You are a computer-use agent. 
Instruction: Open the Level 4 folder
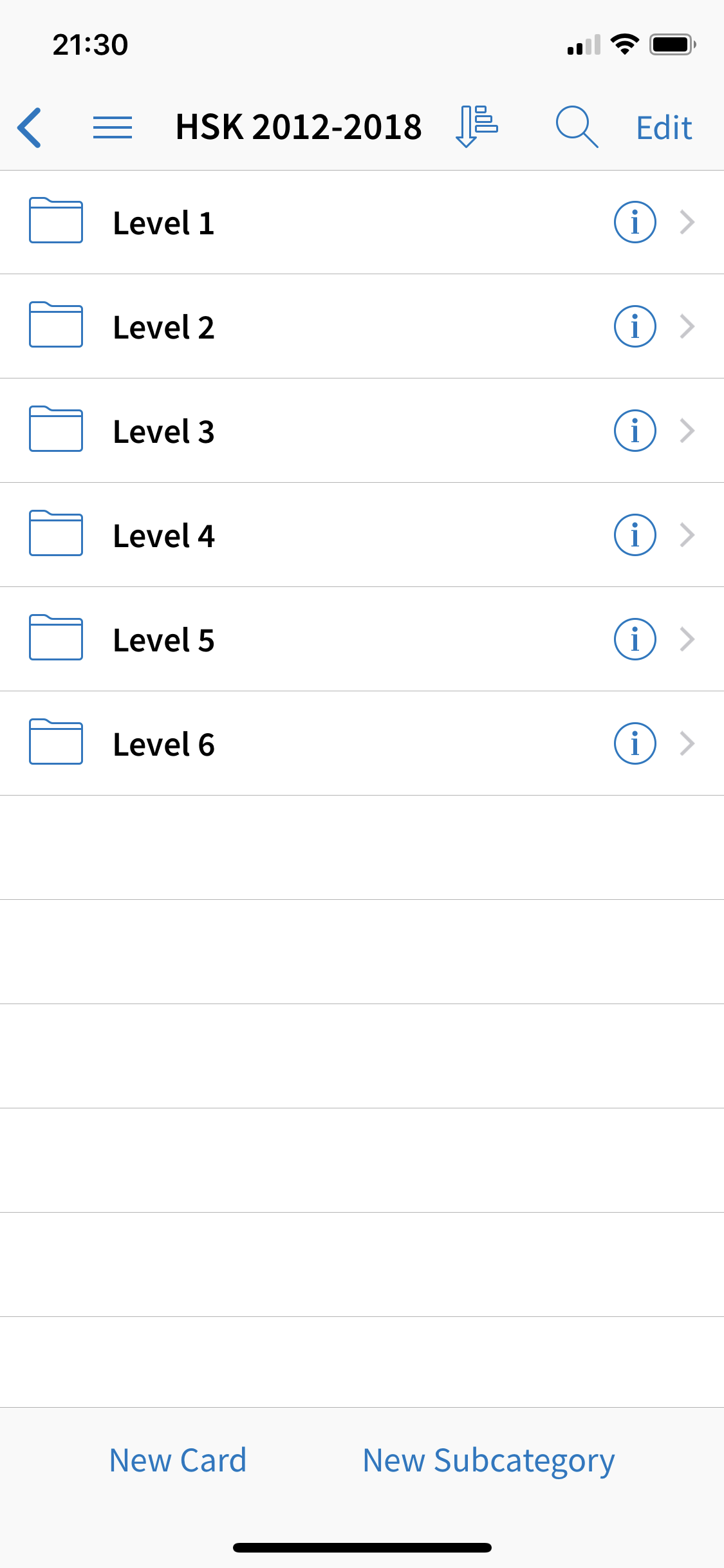point(362,536)
